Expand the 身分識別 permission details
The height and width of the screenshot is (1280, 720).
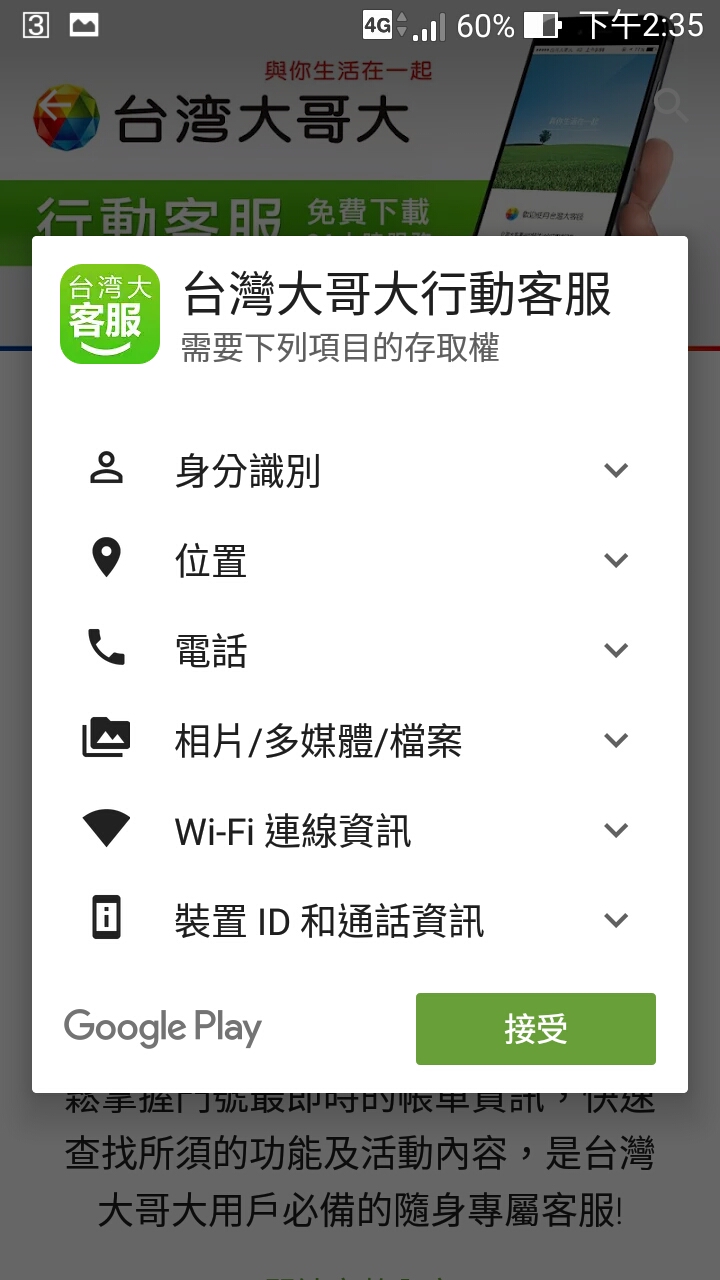616,470
